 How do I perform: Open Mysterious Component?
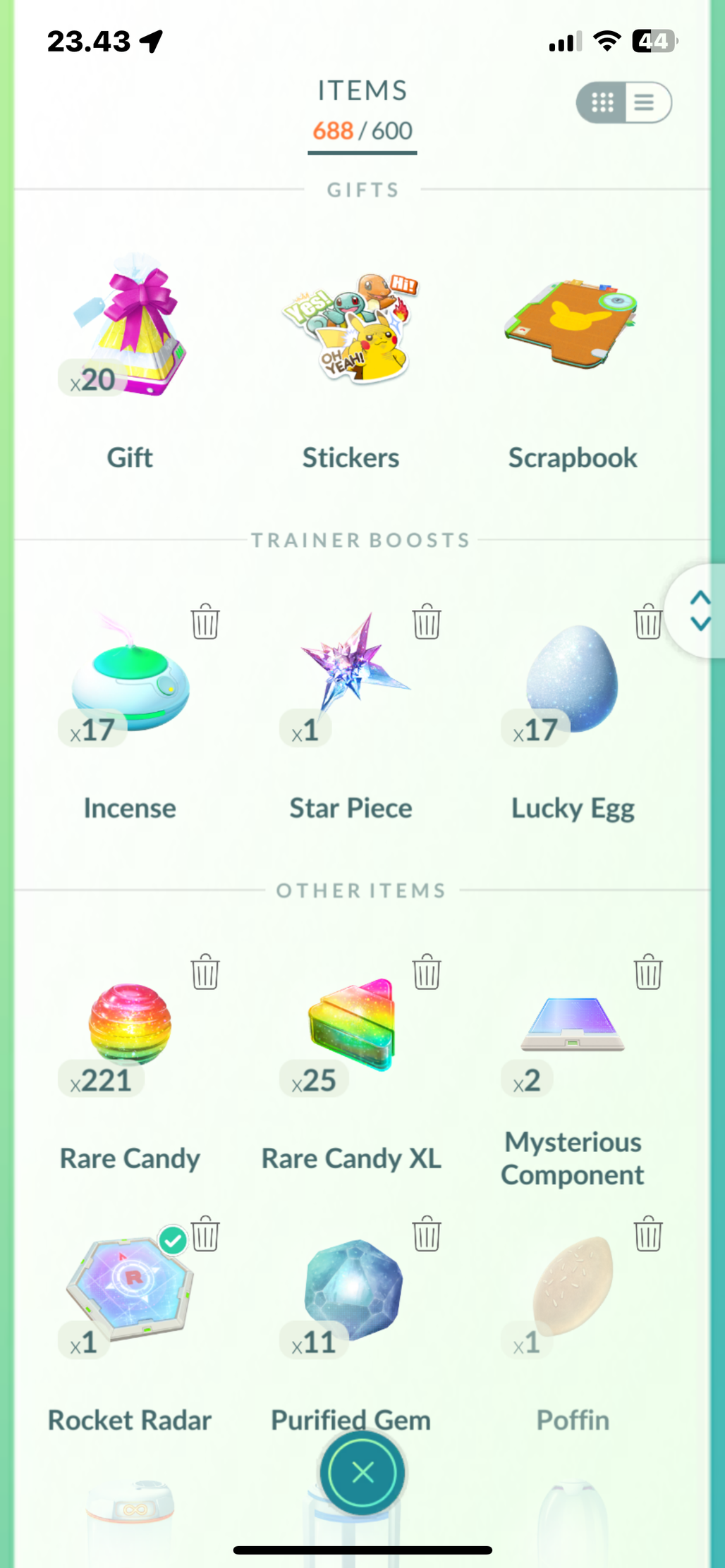click(572, 1026)
